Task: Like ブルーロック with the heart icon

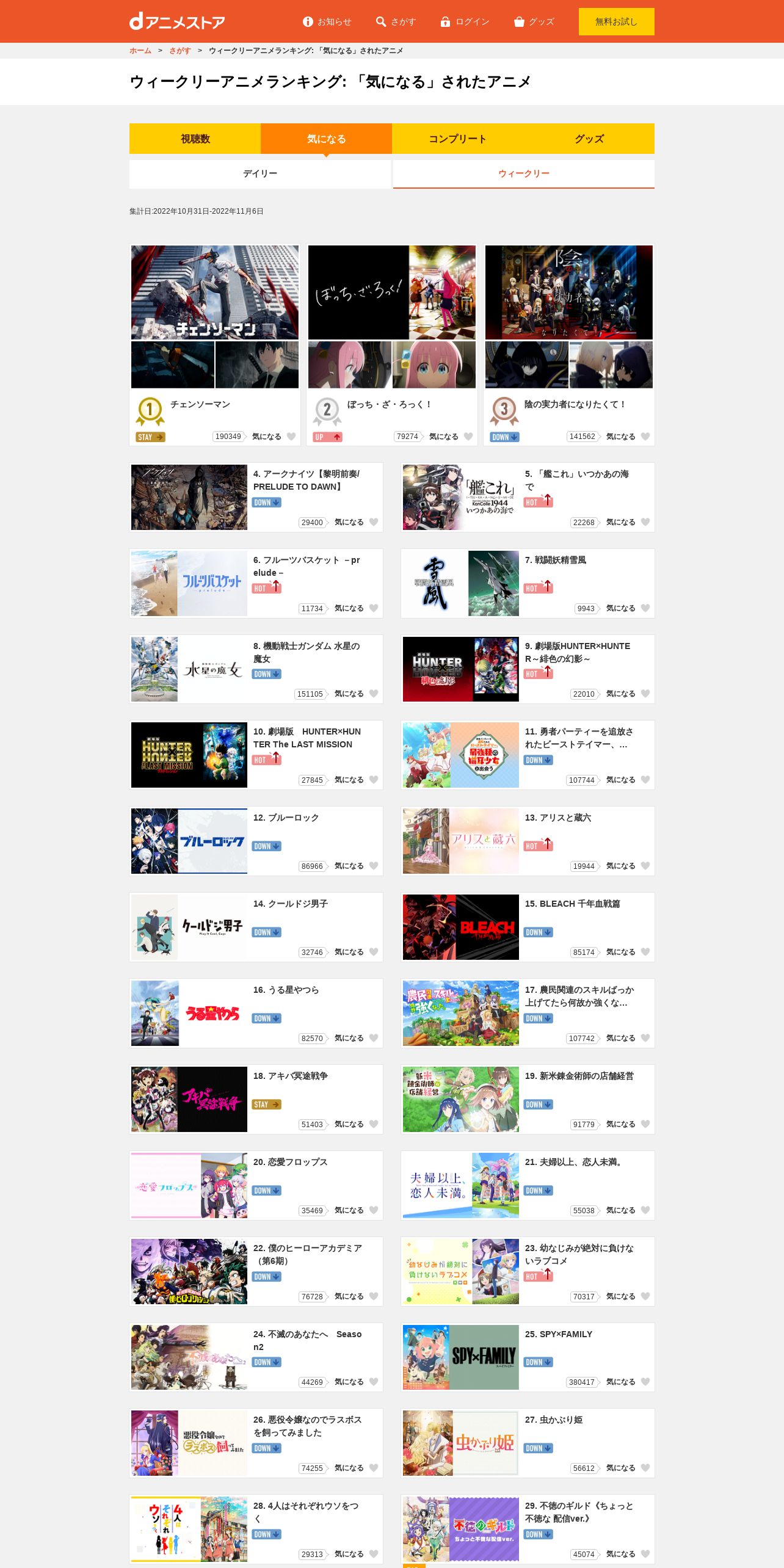Action: [x=374, y=866]
